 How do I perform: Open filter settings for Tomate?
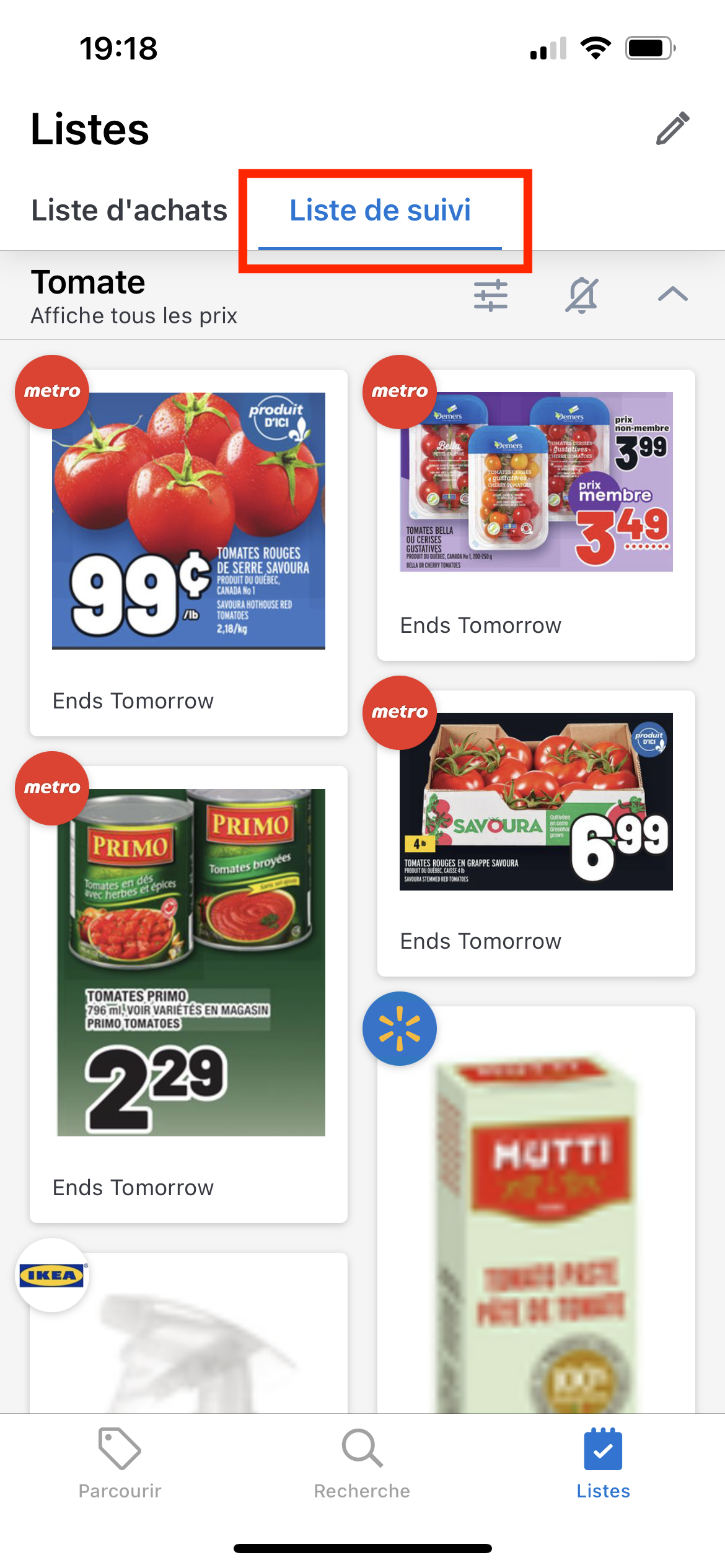tap(491, 295)
